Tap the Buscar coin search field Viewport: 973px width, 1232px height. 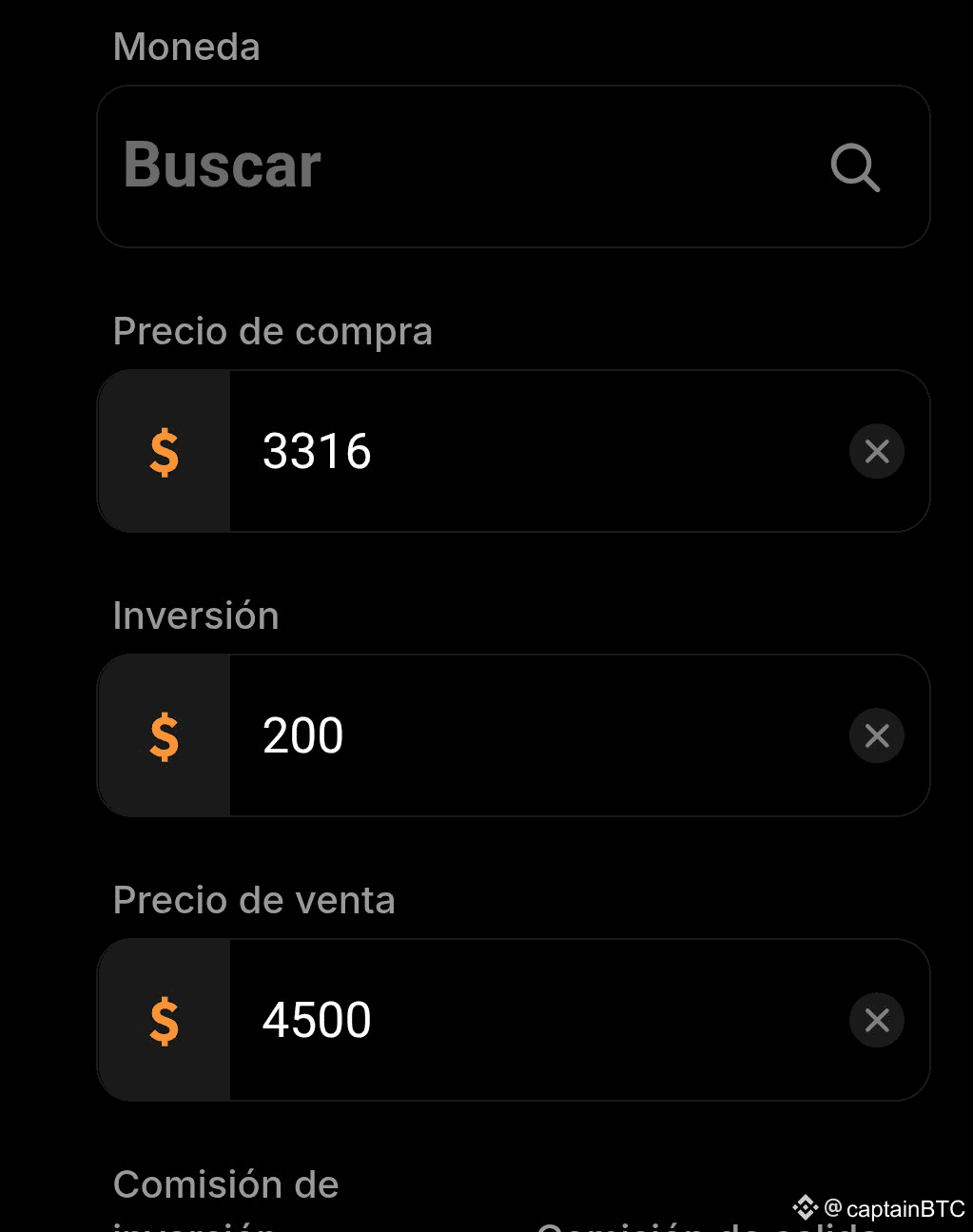pyautogui.click(x=457, y=166)
